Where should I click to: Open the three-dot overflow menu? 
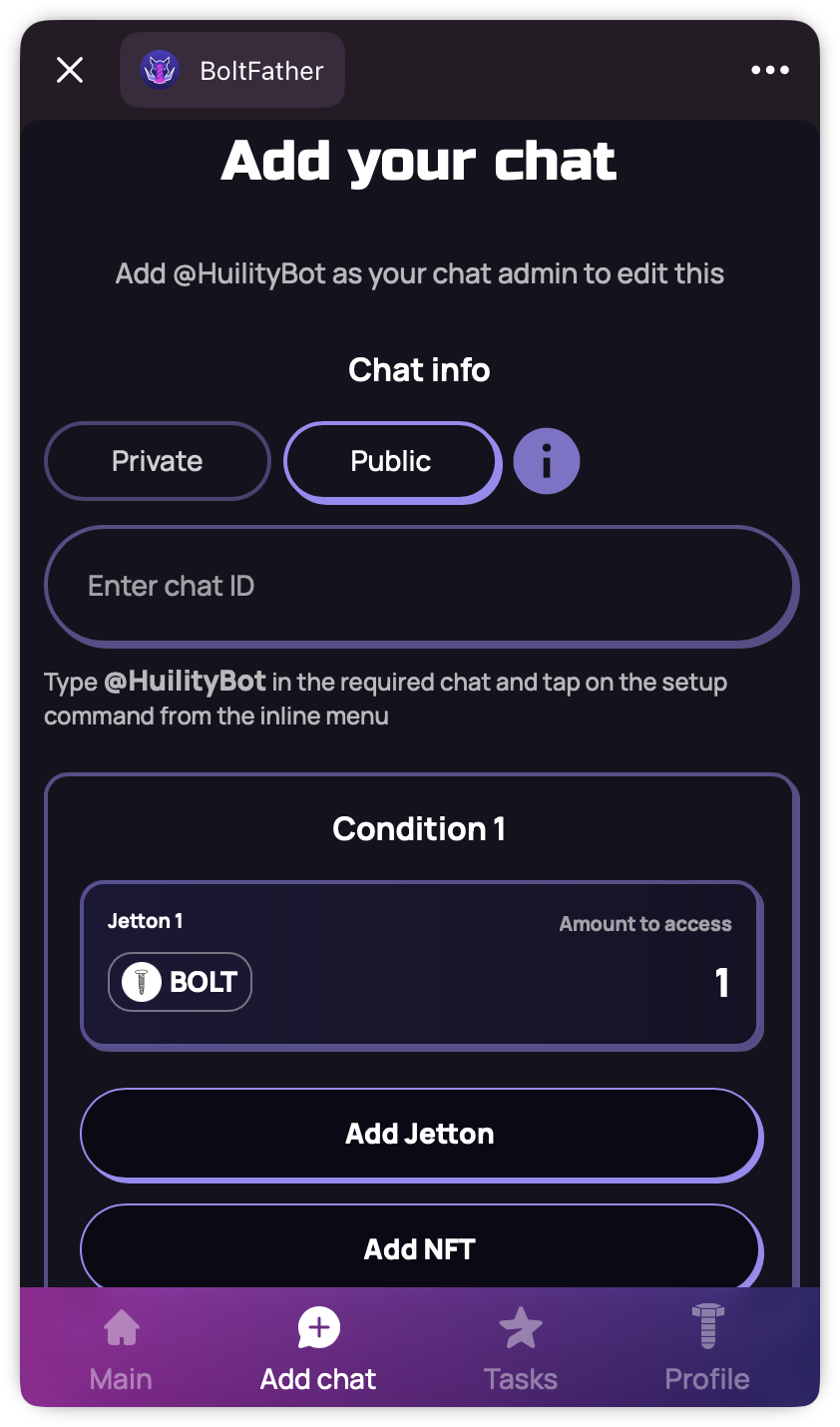[x=769, y=70]
